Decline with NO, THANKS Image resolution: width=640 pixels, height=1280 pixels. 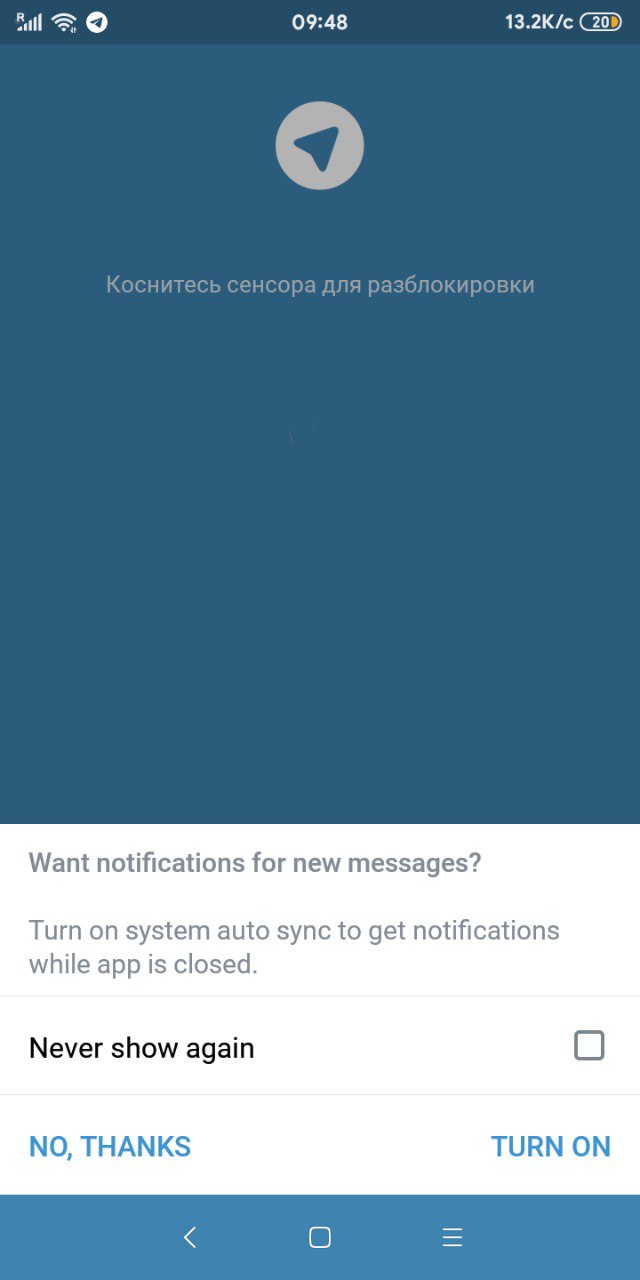110,1146
